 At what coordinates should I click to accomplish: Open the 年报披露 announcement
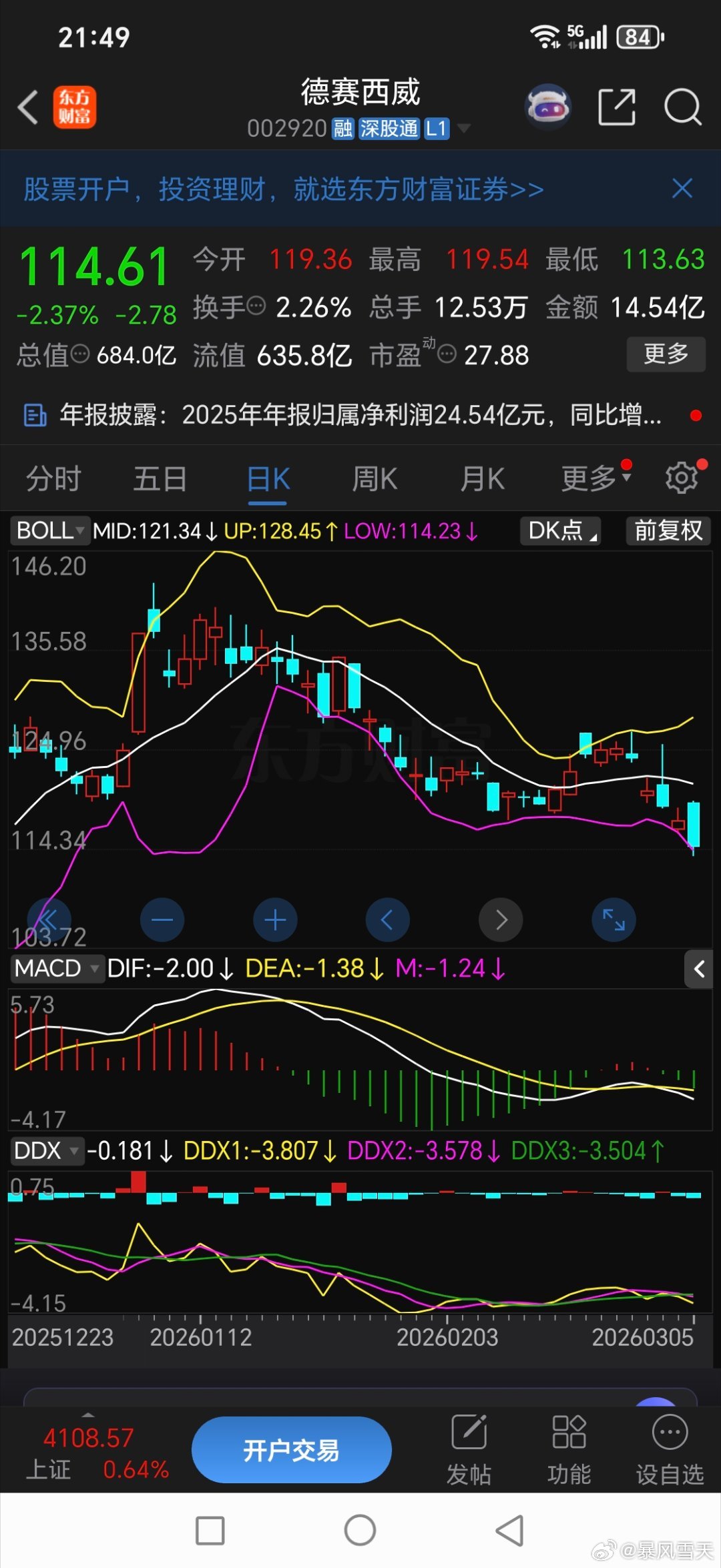360,415
